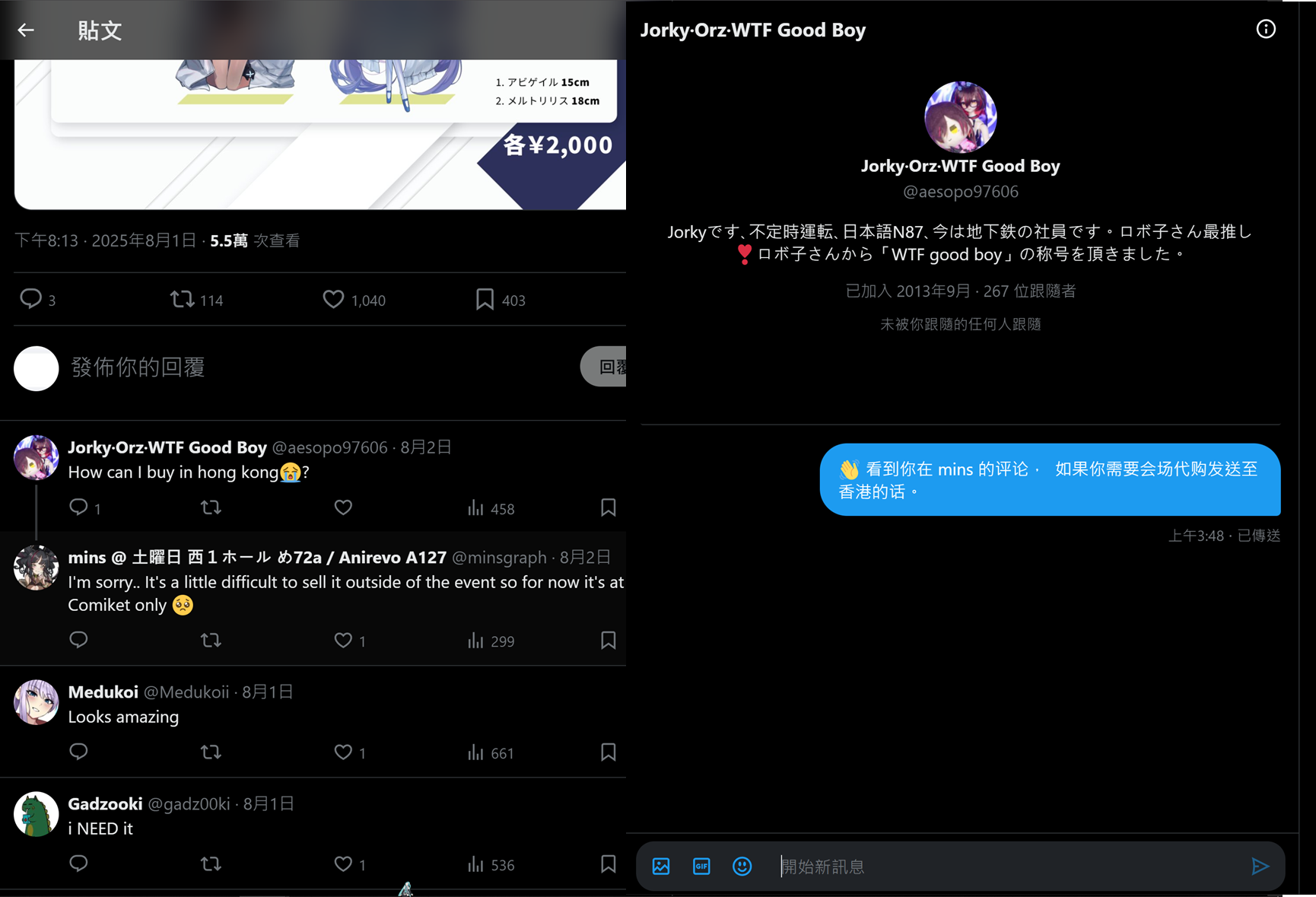Open the emoji picker in chat

[742, 866]
